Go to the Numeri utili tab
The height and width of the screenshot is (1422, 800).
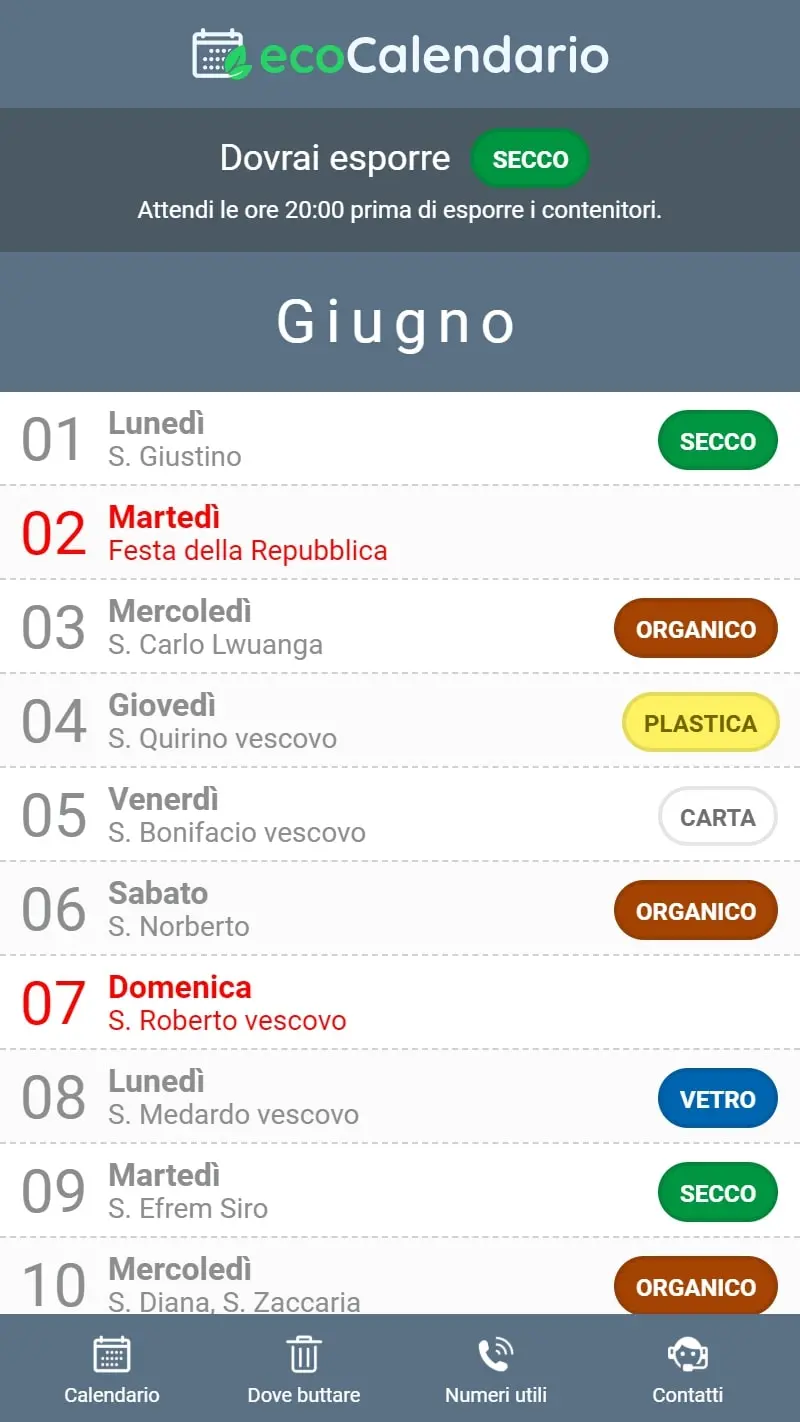coord(496,1369)
